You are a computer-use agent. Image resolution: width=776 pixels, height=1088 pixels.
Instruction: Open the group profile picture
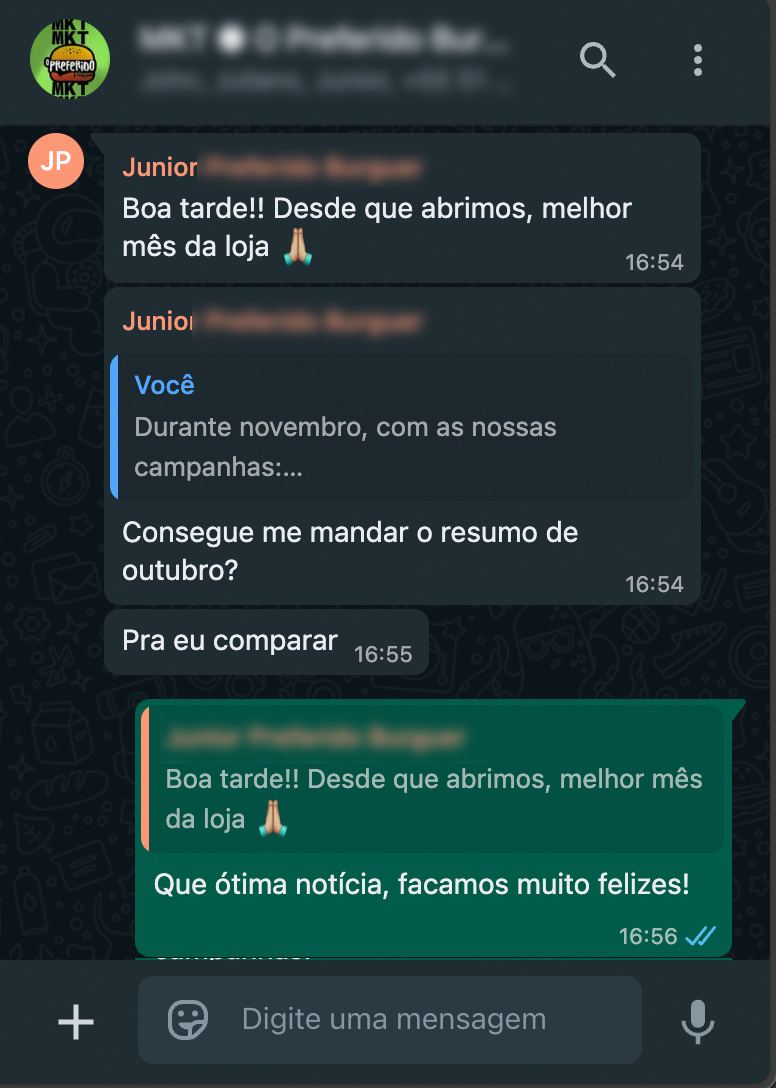(x=70, y=60)
